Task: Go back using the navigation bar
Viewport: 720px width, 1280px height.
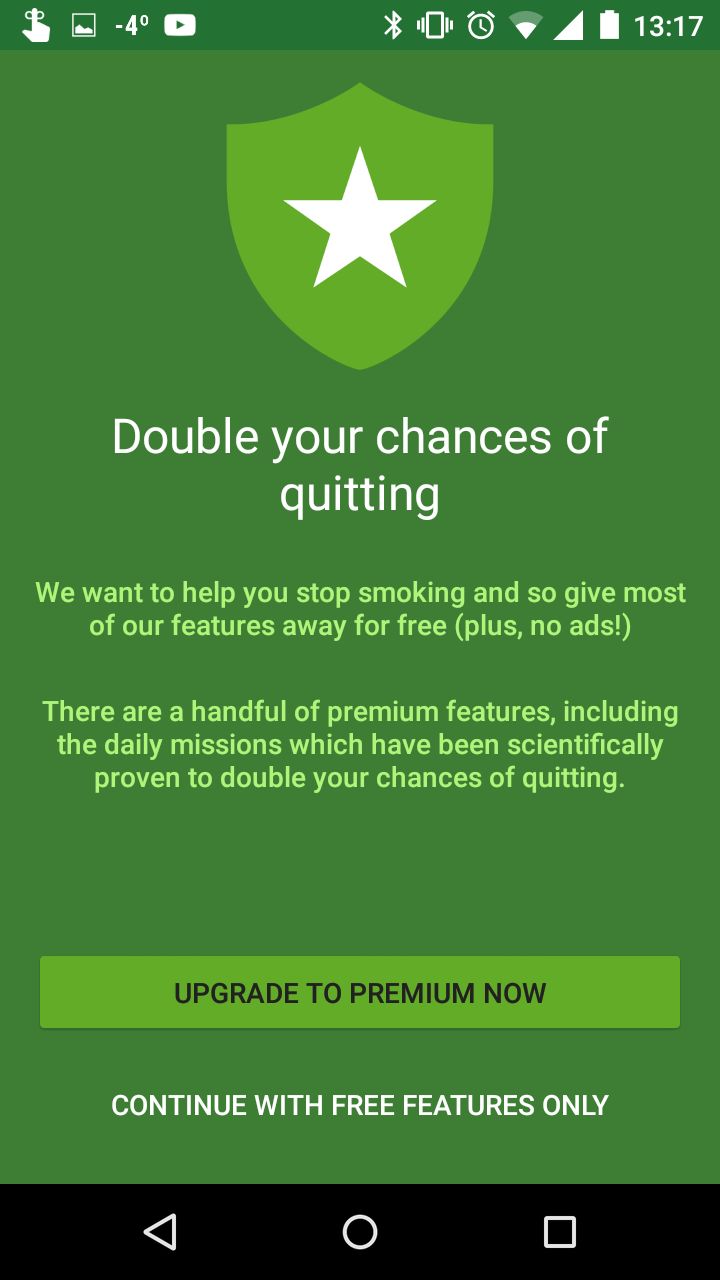Action: tap(160, 1232)
